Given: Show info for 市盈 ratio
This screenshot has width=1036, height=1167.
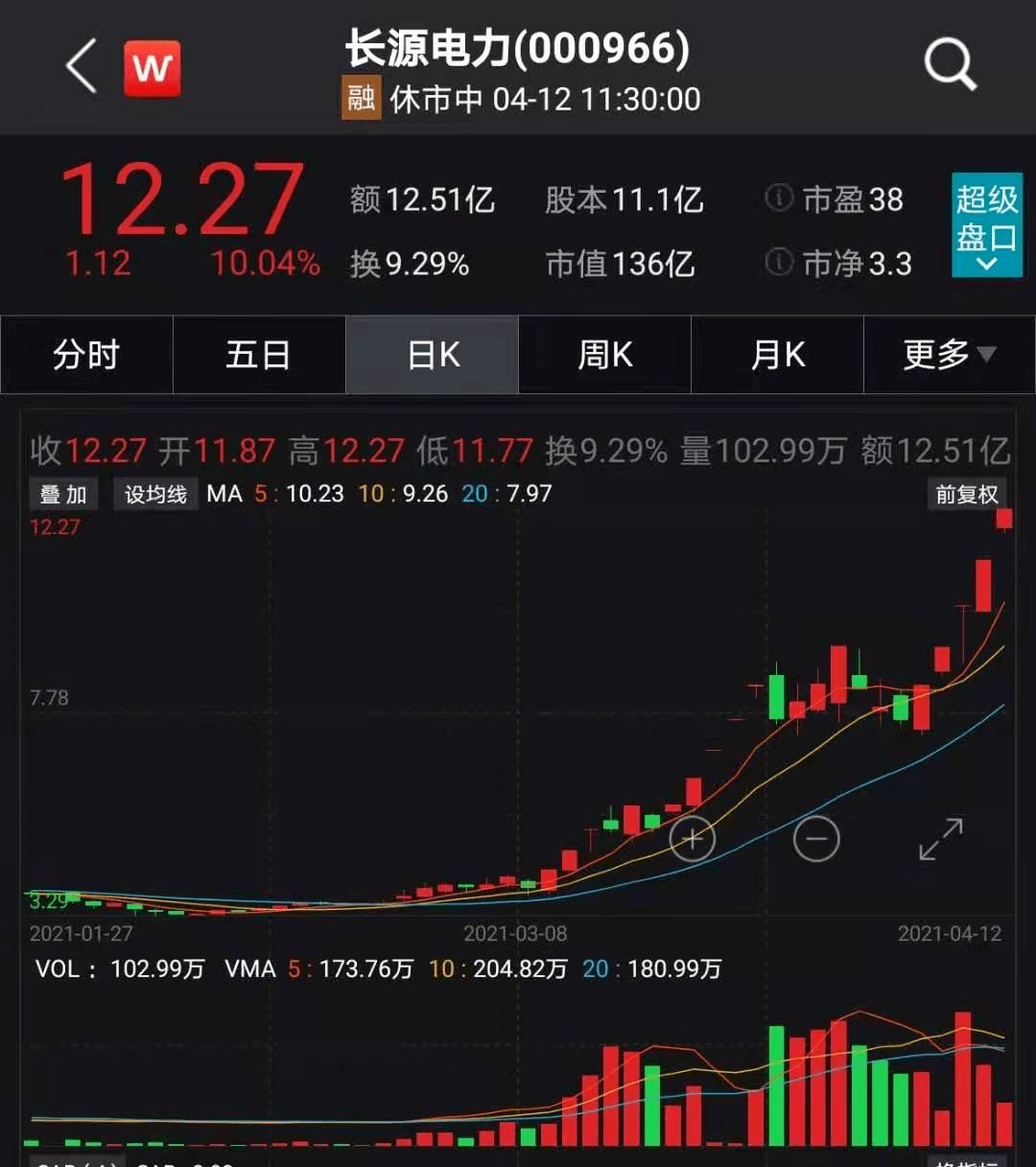Looking at the screenshot, I should click(779, 198).
